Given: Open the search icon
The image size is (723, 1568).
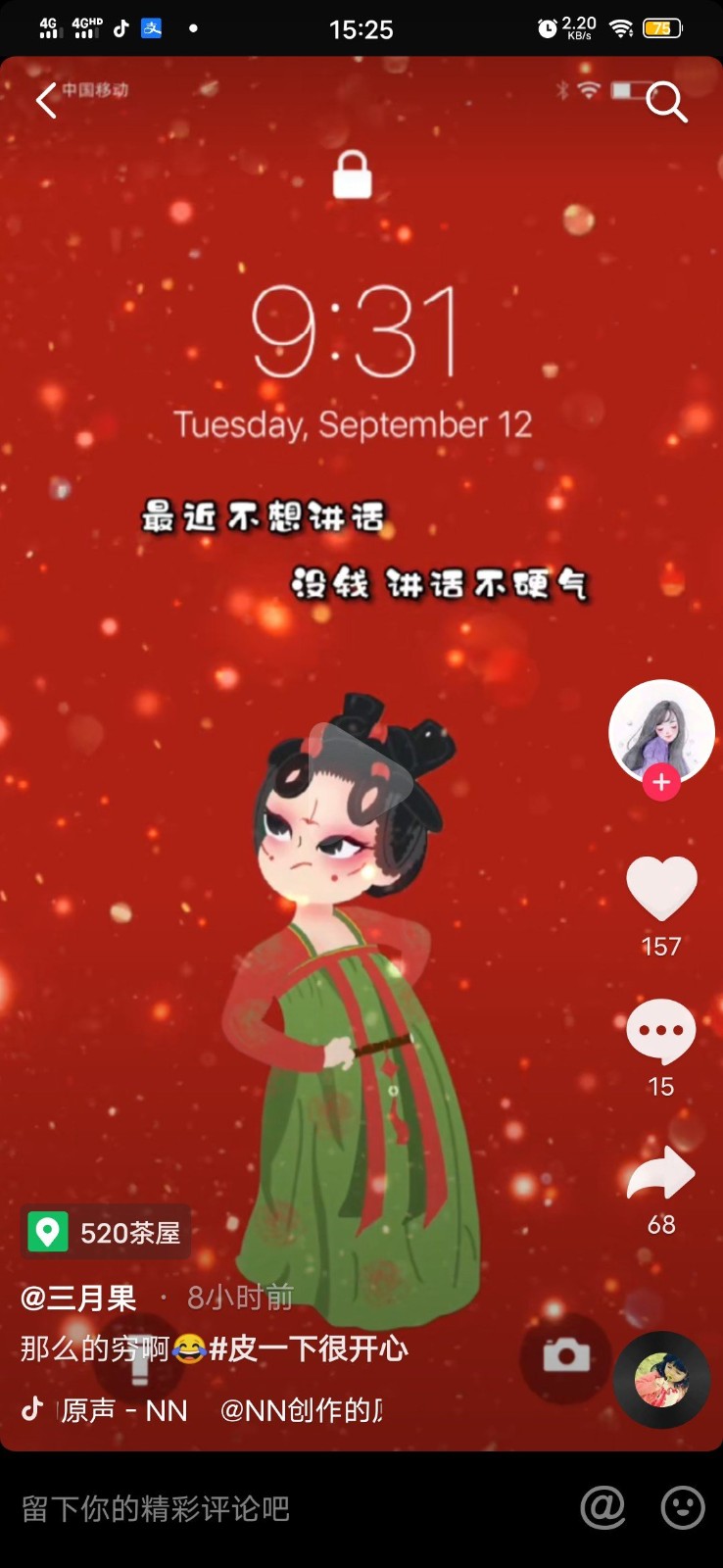Looking at the screenshot, I should 666,102.
